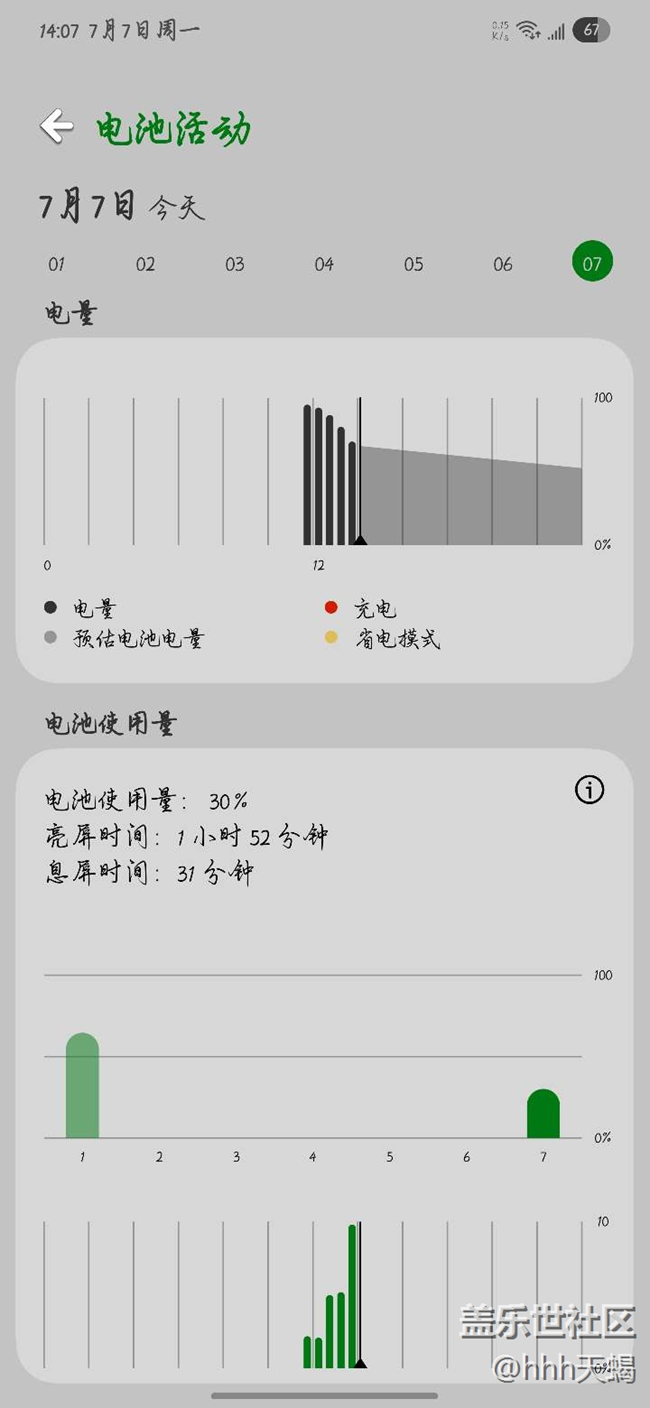Go back from the 电池活动 screen
The height and width of the screenshot is (1408, 650).
pyautogui.click(x=57, y=127)
